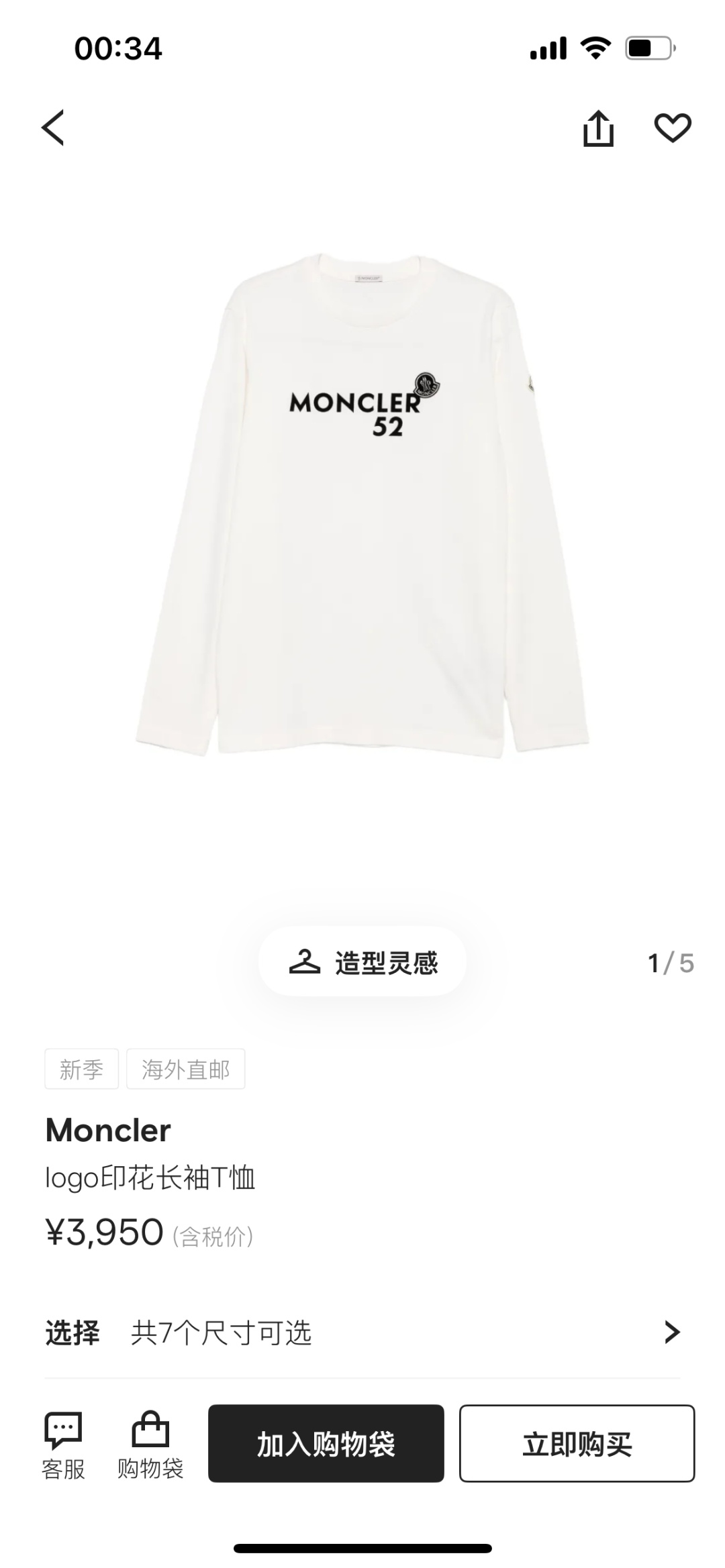Open 造型灵感 styling inspiration
Viewport: 725px width, 1568px height.
point(362,962)
